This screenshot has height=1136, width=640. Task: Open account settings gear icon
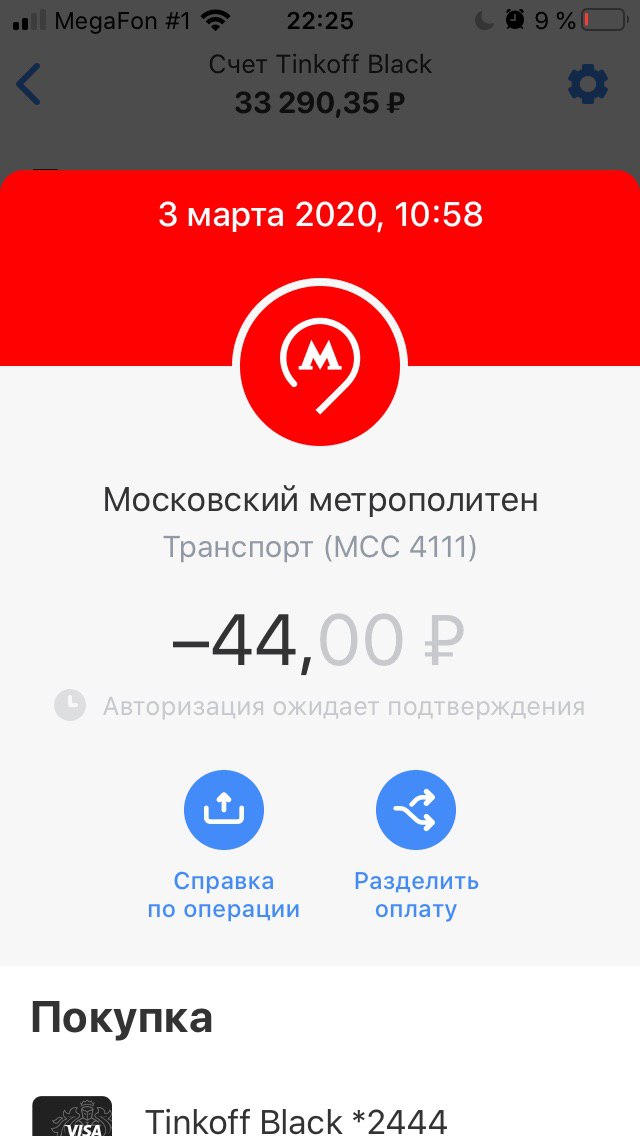tap(588, 85)
